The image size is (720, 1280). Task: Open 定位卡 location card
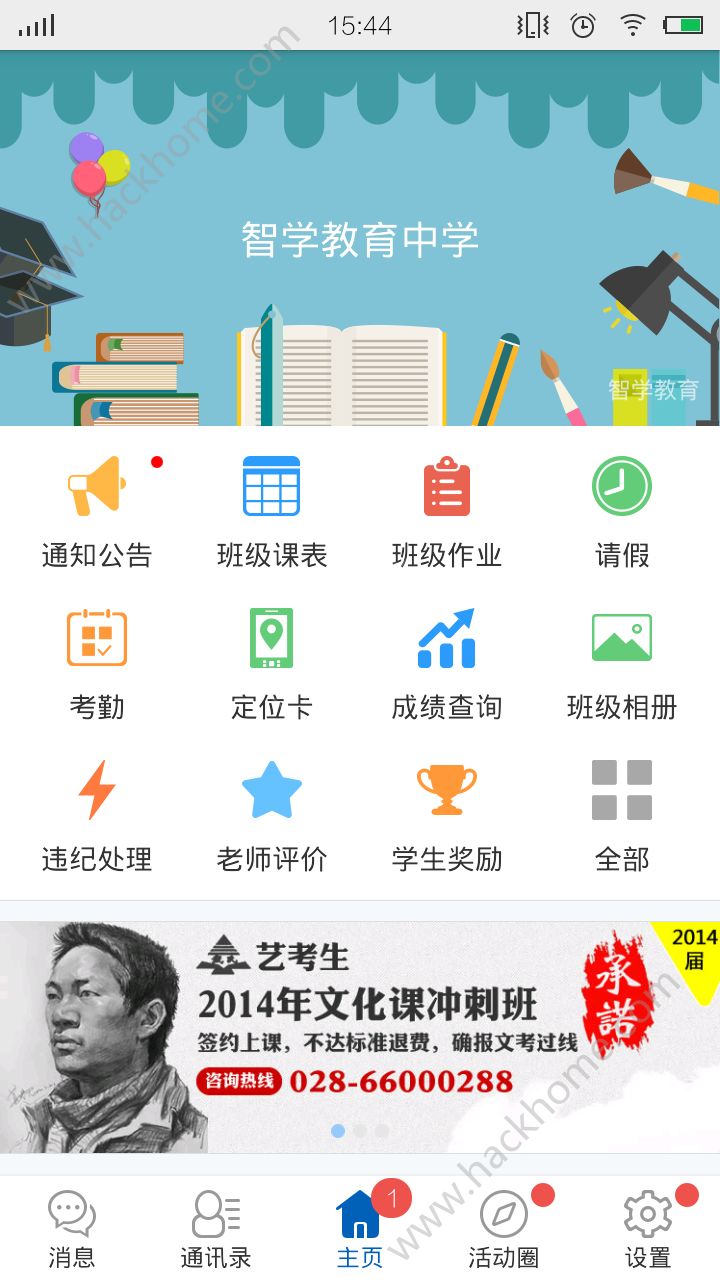pyautogui.click(x=272, y=662)
